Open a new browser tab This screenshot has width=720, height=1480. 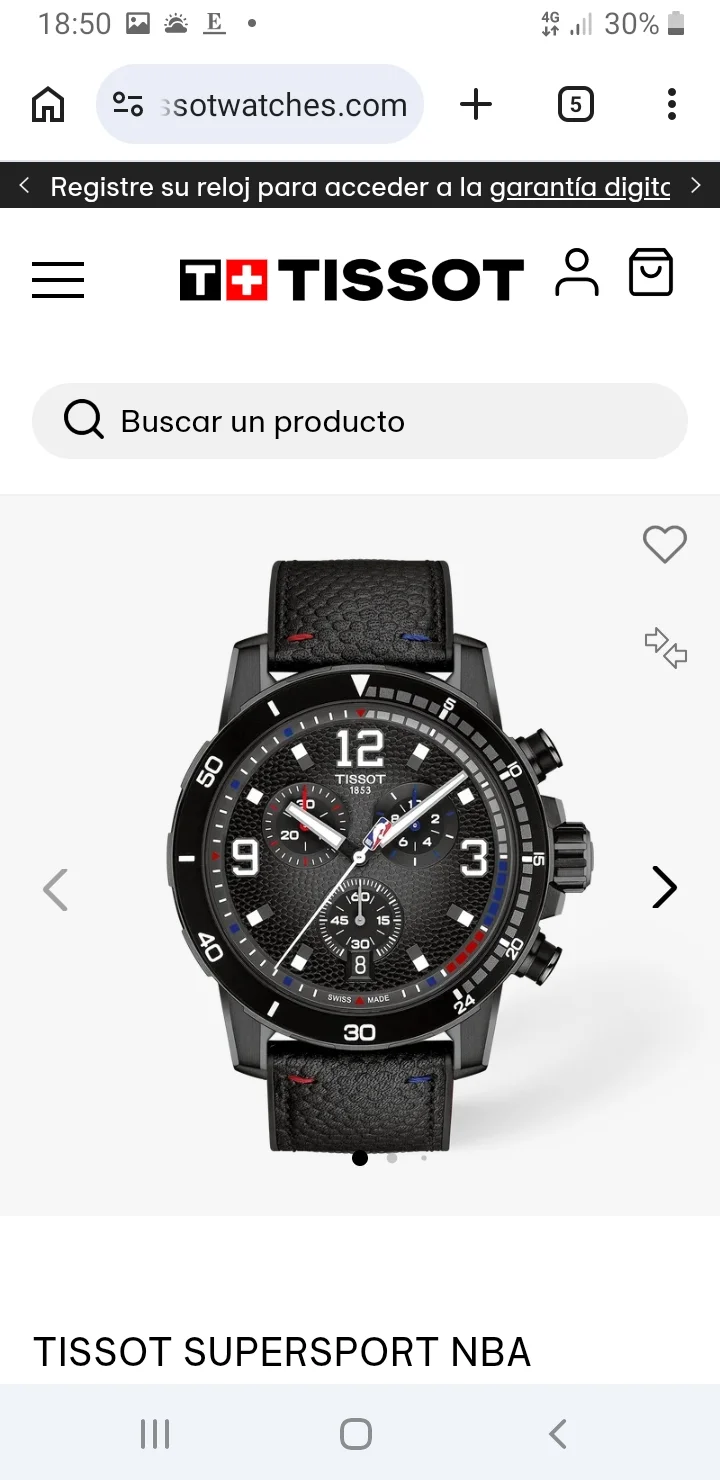pos(476,104)
